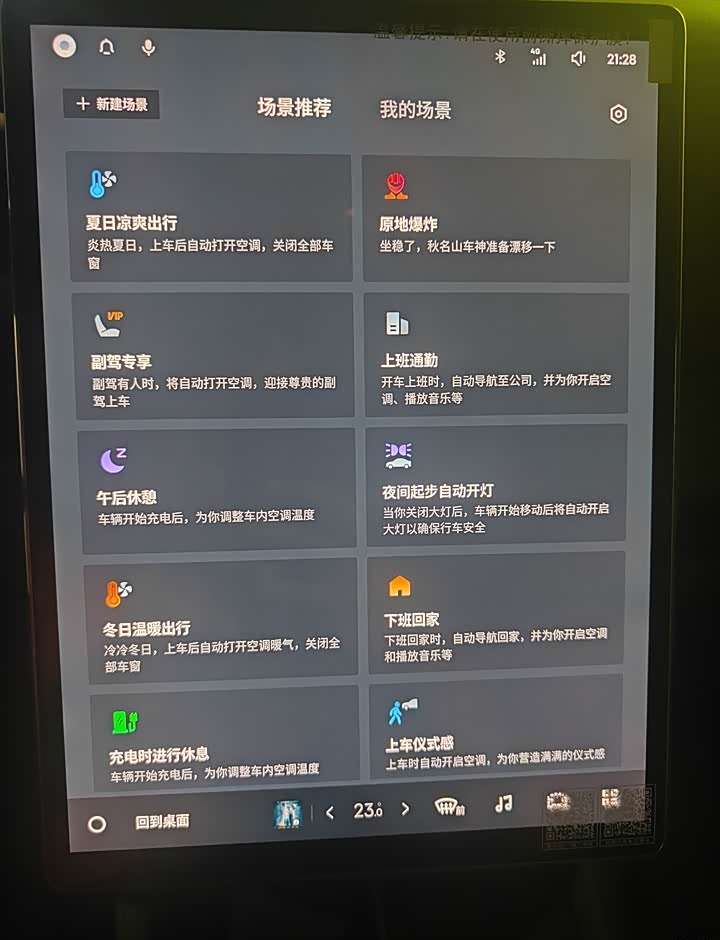Tap 新建场景 to create a new scene
The height and width of the screenshot is (940, 720).
[x=111, y=104]
